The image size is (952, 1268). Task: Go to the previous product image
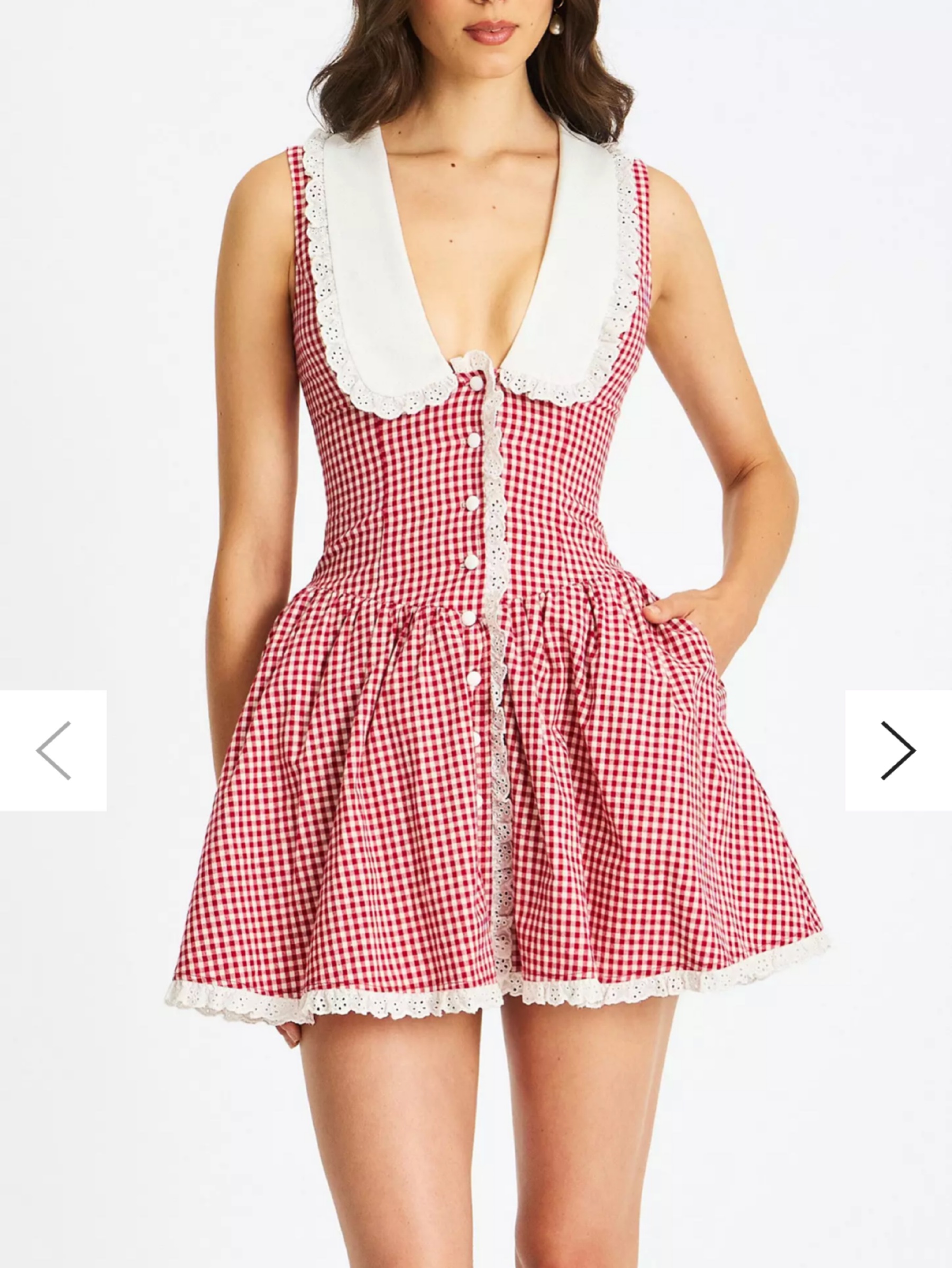[53, 750]
